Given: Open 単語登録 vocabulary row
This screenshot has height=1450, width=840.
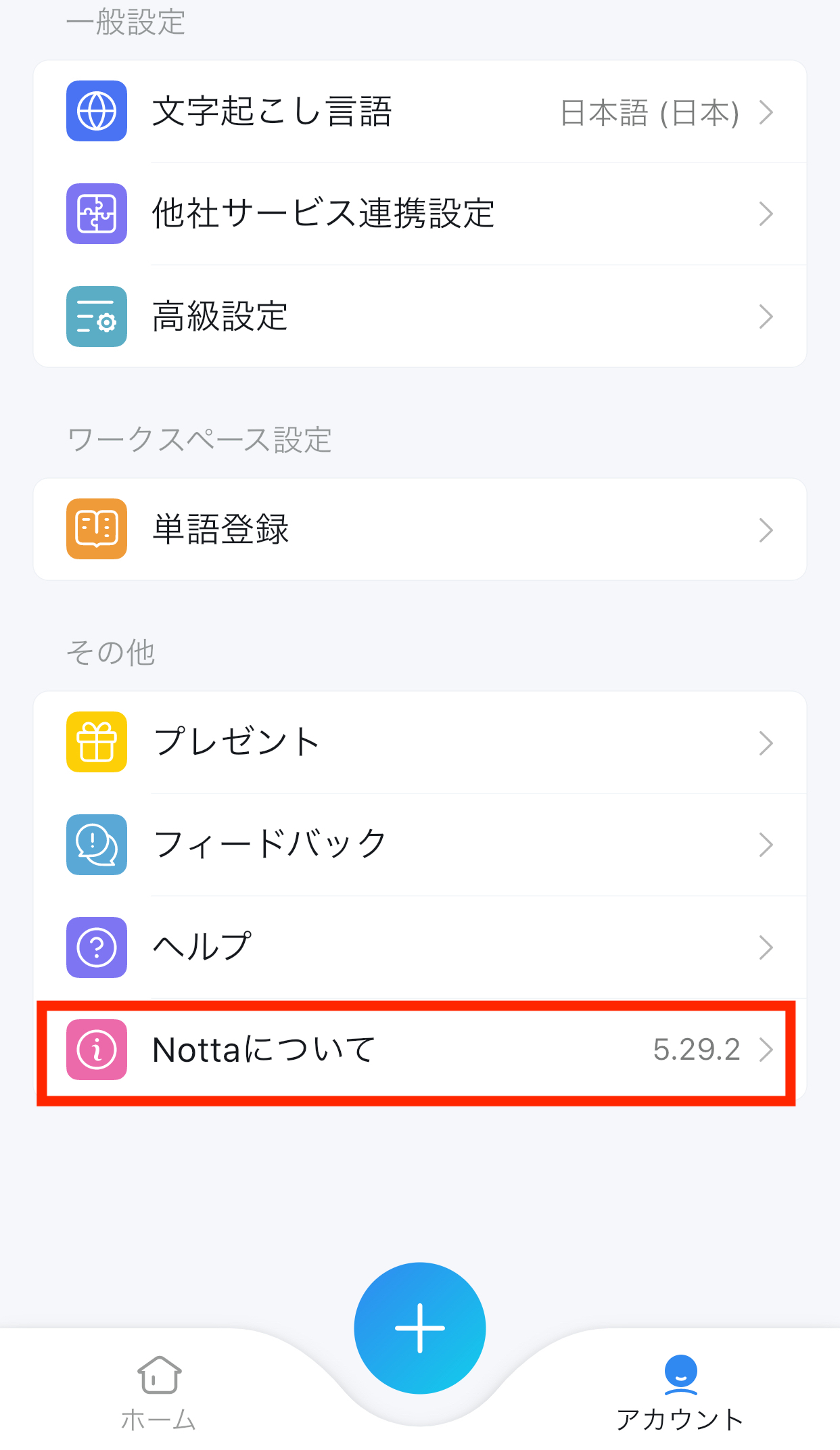Looking at the screenshot, I should (419, 530).
